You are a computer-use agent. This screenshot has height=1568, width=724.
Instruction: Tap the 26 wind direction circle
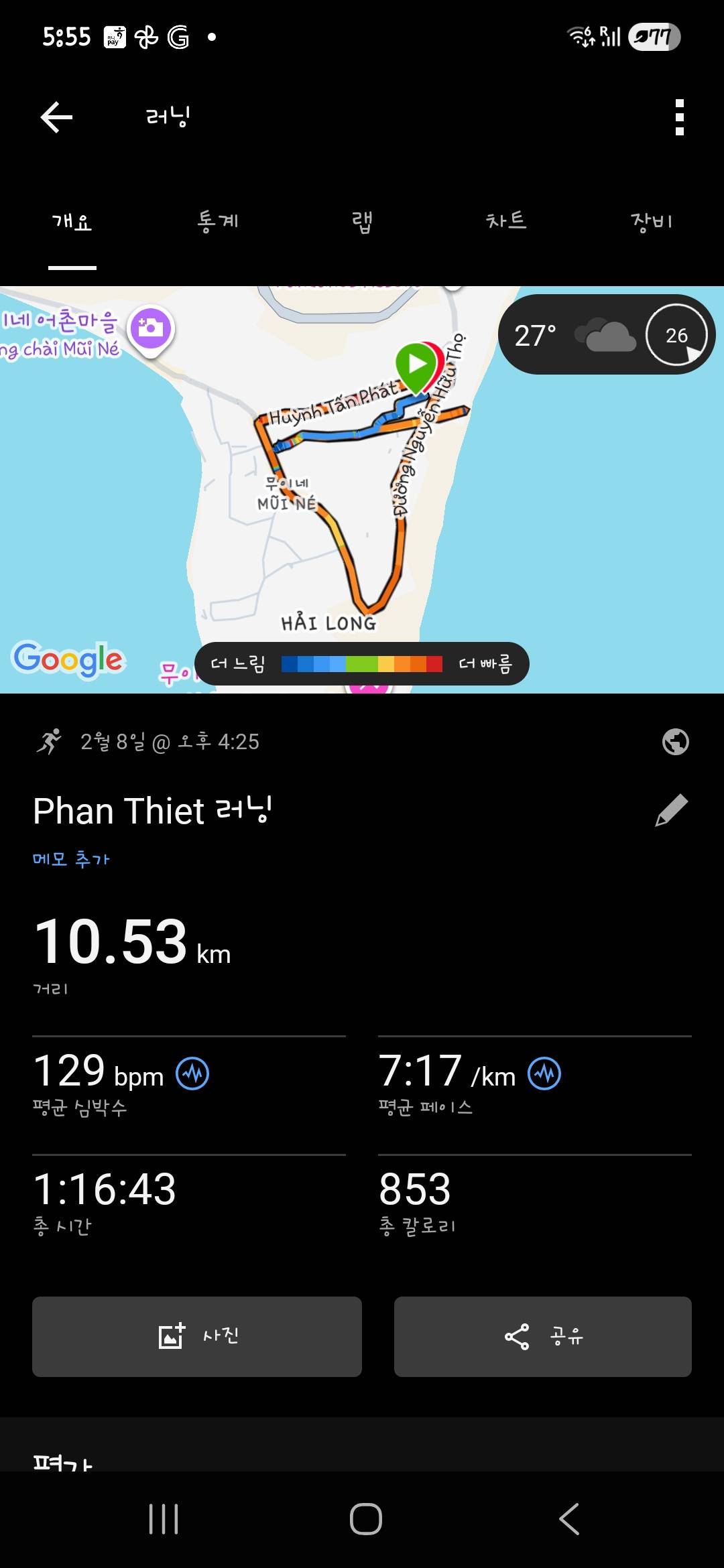tap(676, 334)
